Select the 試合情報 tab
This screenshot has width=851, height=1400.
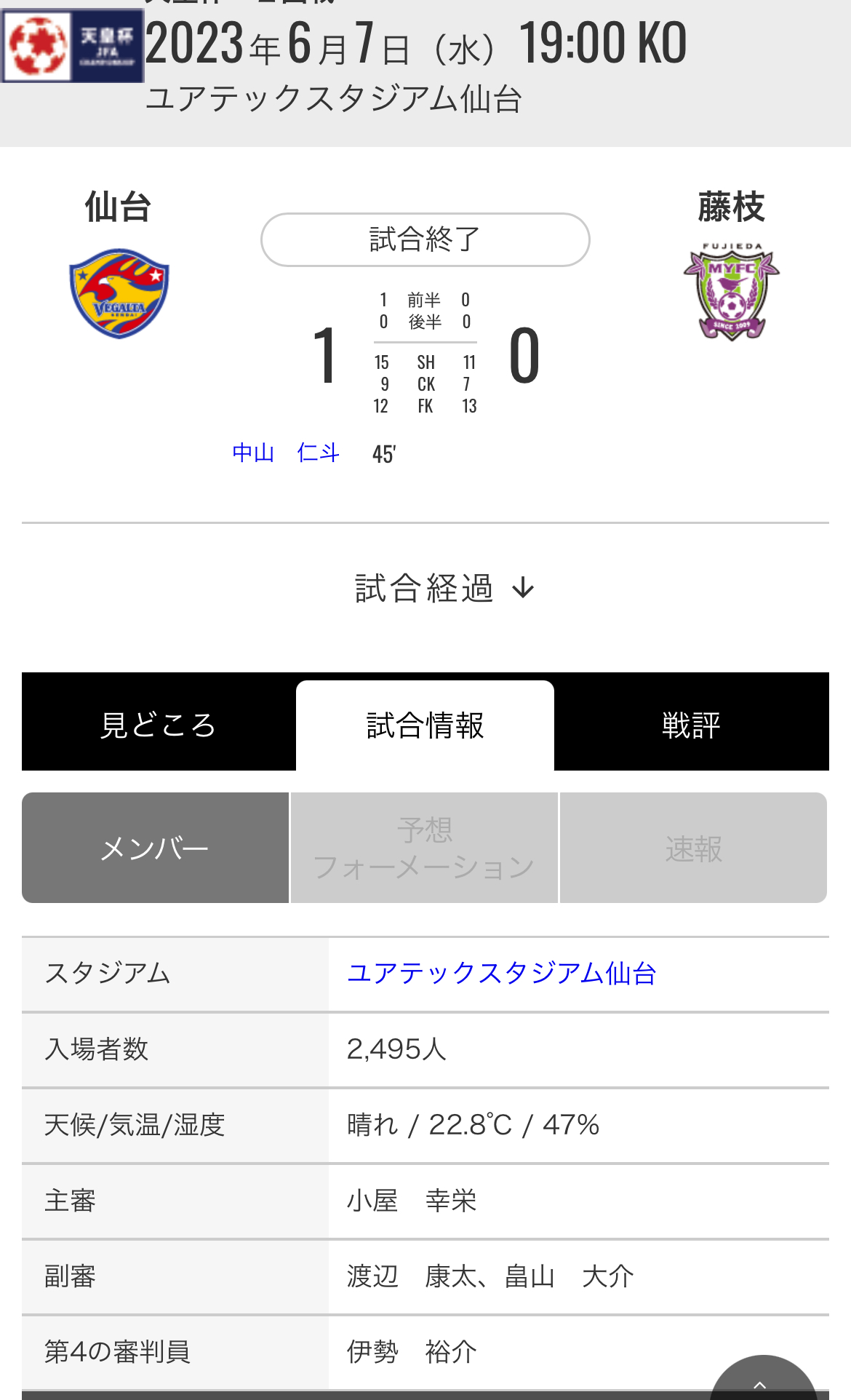[x=425, y=725]
